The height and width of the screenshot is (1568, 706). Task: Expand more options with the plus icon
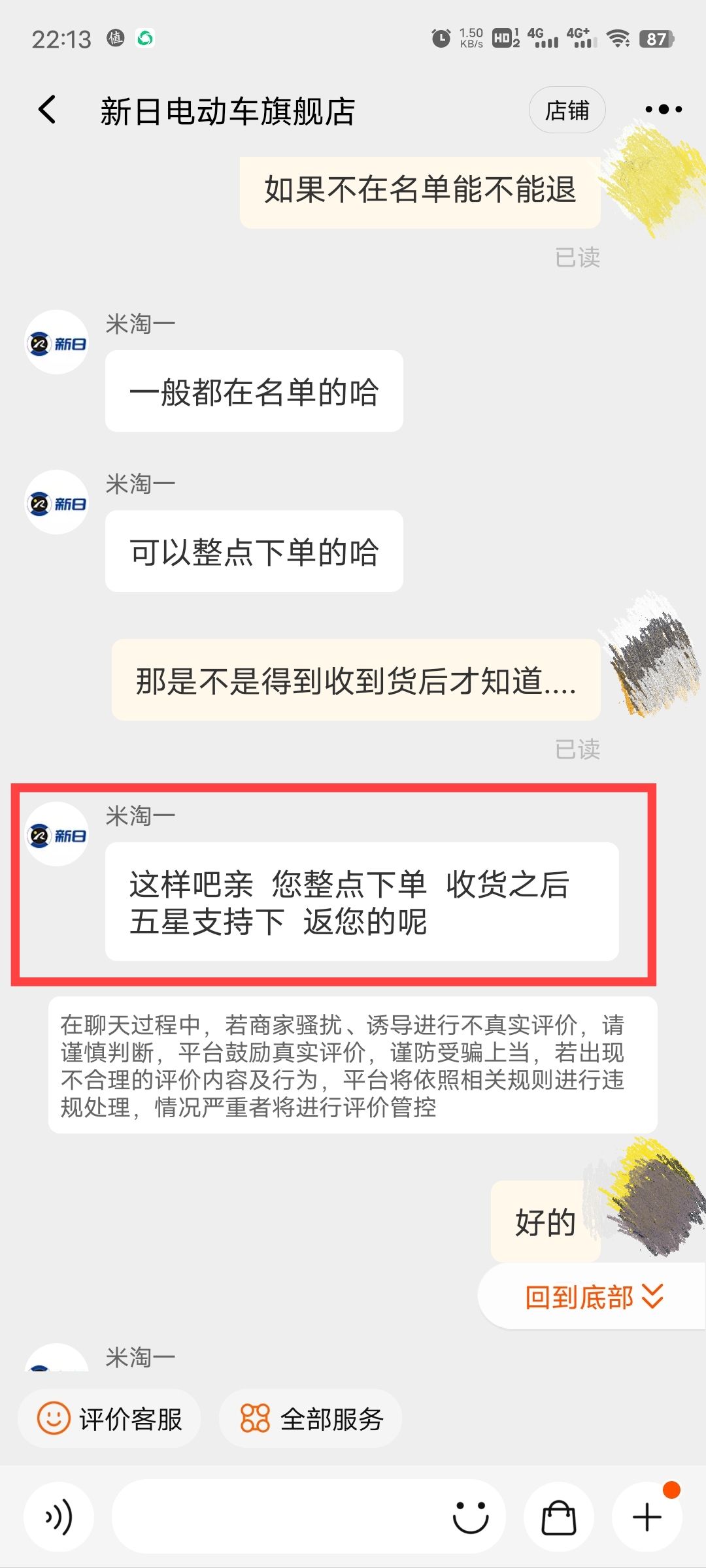pos(647,1516)
